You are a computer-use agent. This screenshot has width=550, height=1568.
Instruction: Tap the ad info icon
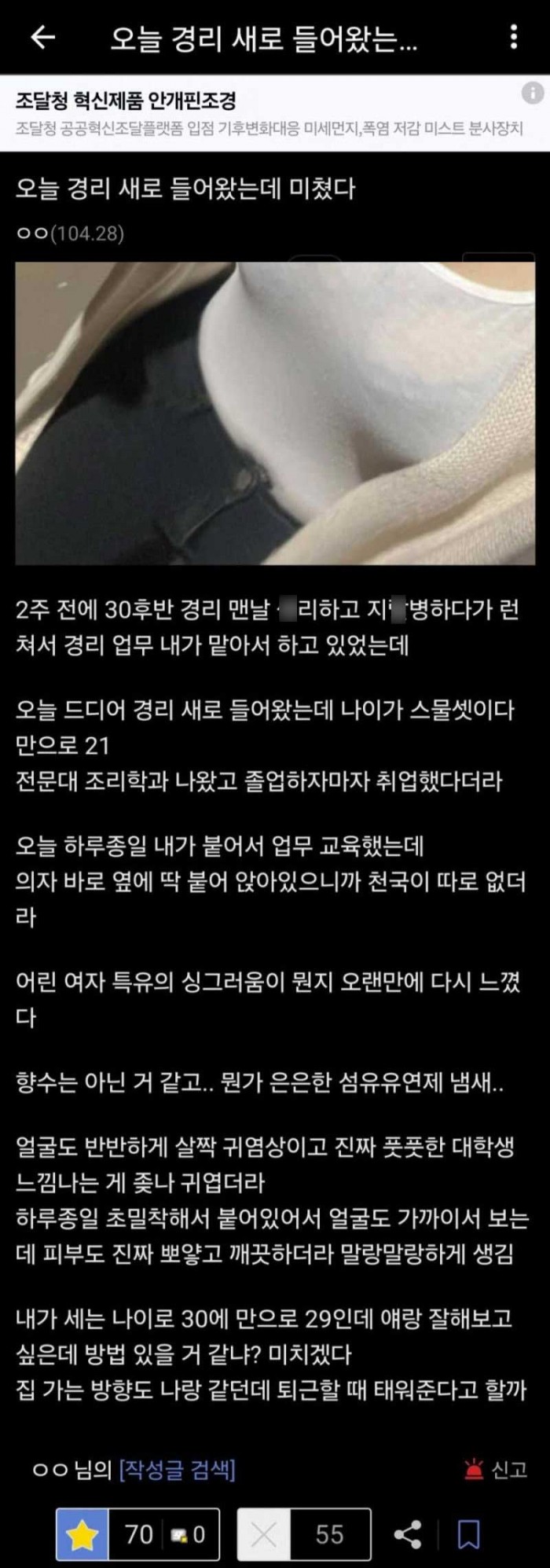(x=533, y=92)
